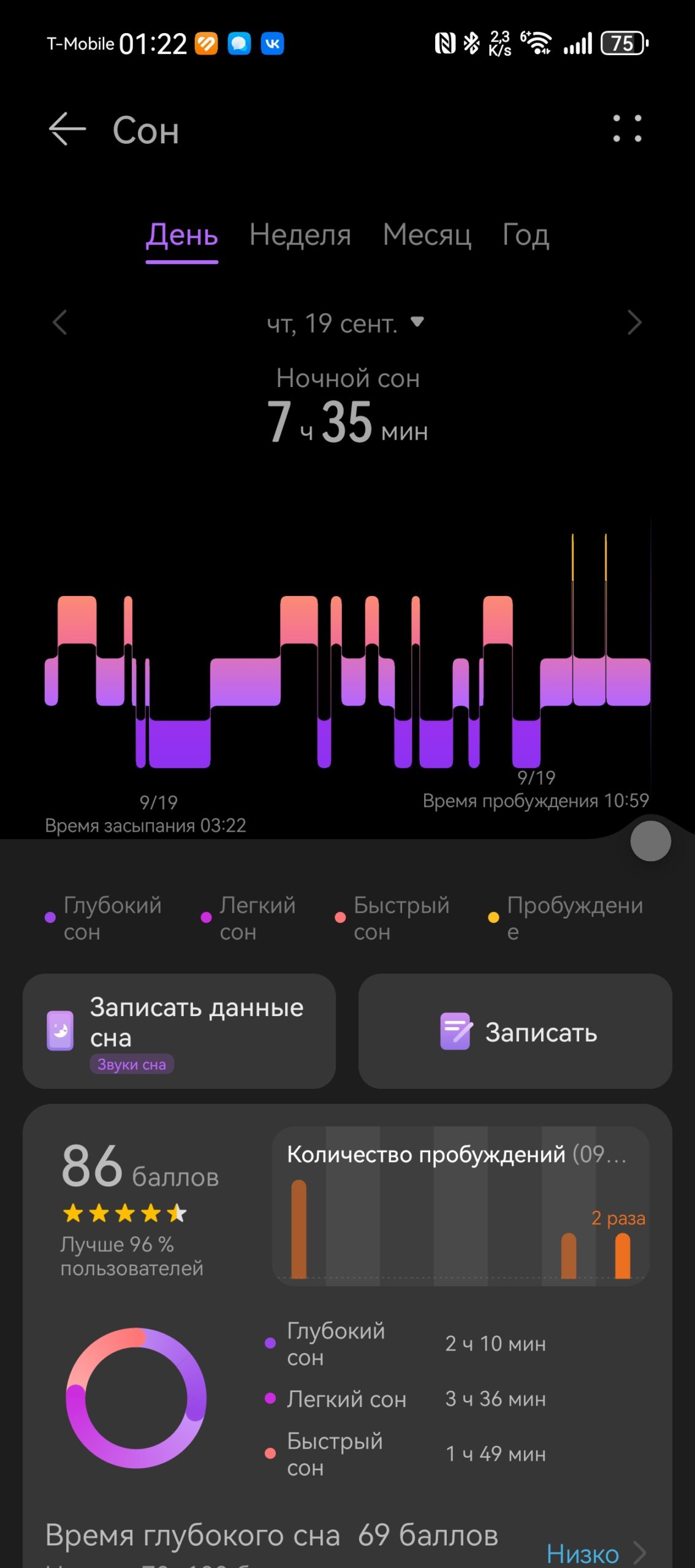Tap the Записать button
The width and height of the screenshot is (695, 1568).
(x=515, y=1031)
